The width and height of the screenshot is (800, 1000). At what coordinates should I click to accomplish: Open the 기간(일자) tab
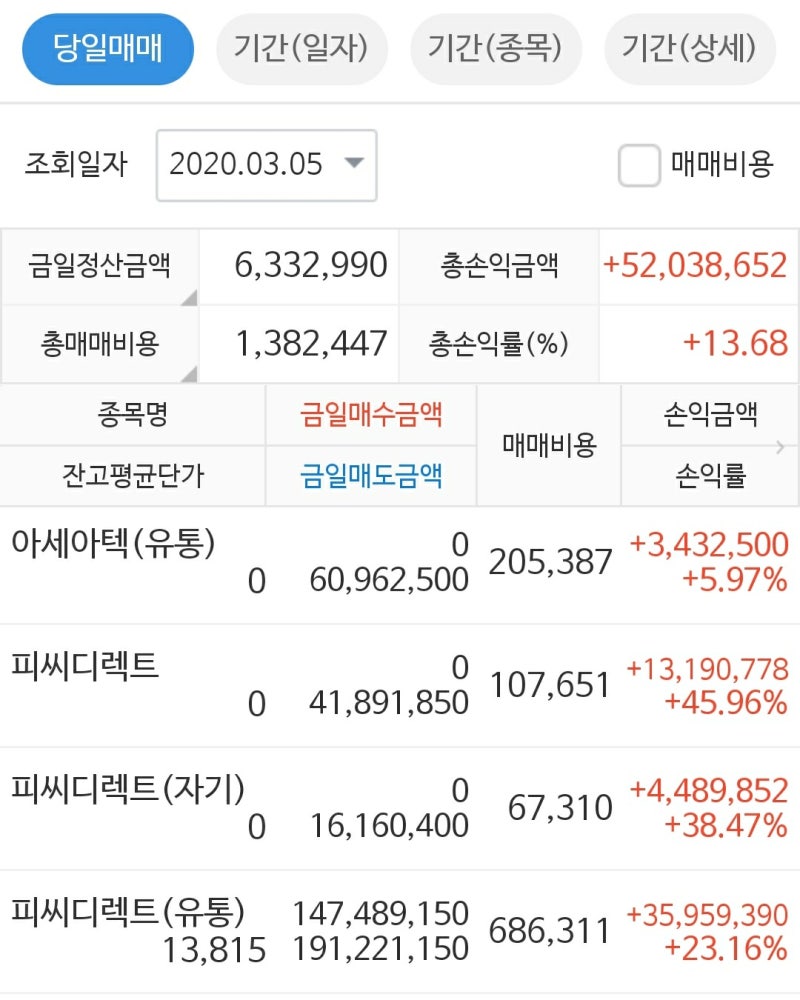pos(302,48)
